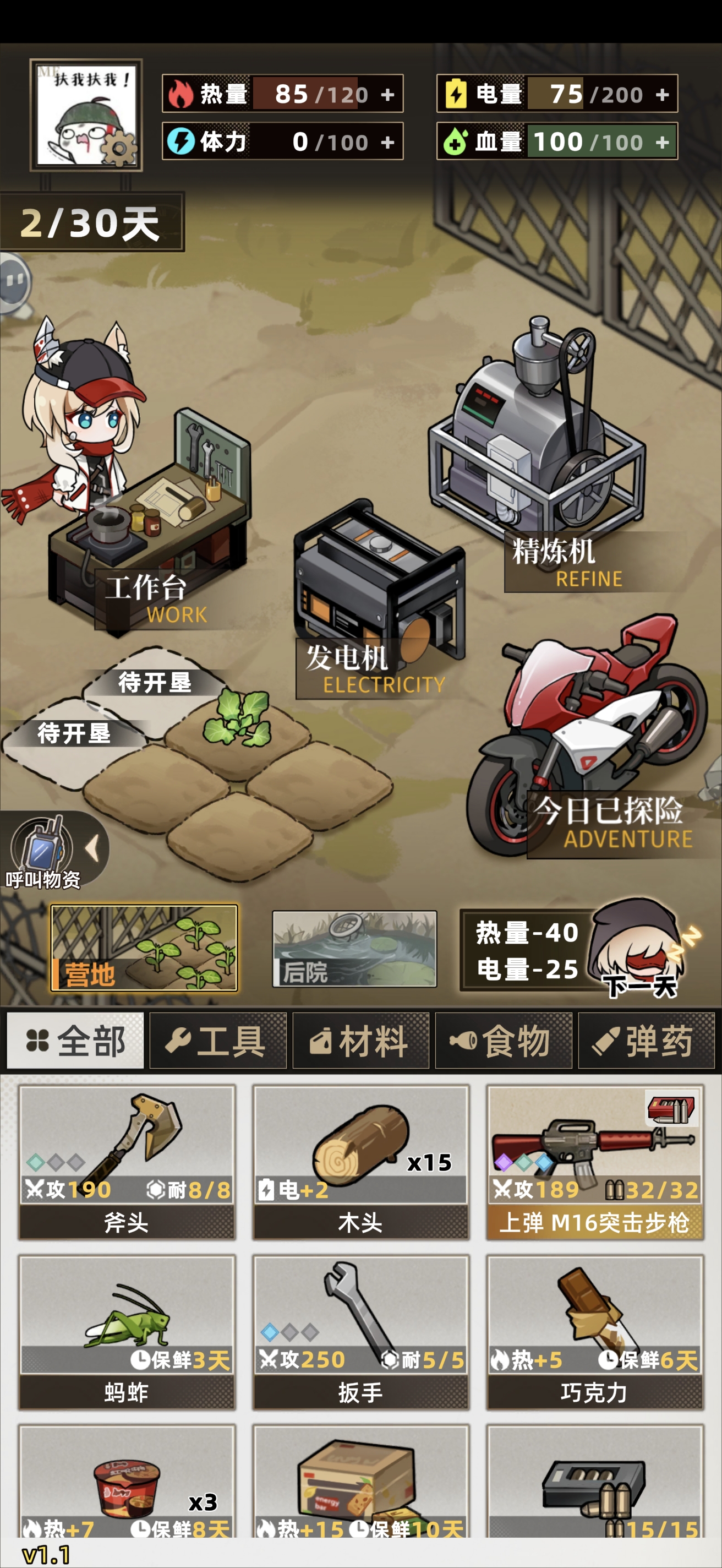Tap the plus next to 热量
Image resolution: width=722 pixels, height=1568 pixels.
click(x=387, y=94)
